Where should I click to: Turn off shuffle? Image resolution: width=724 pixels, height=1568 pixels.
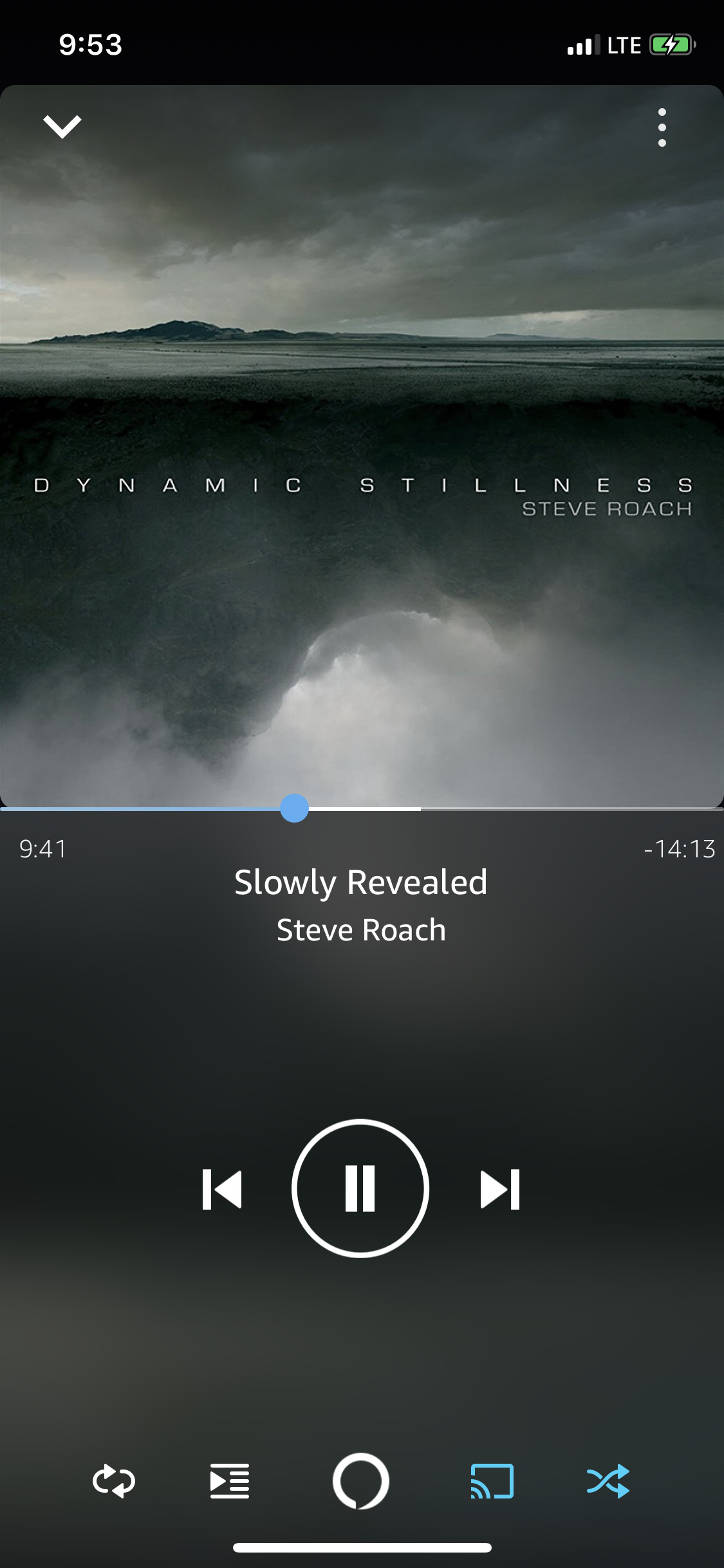coord(608,1481)
